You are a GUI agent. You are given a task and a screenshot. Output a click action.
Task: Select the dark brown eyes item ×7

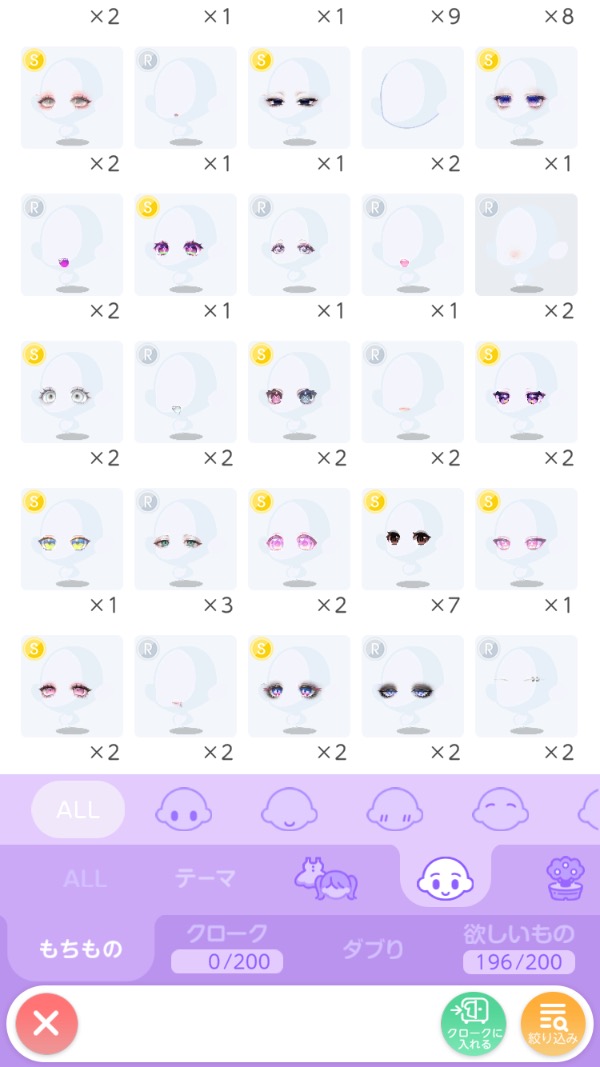[x=412, y=539]
